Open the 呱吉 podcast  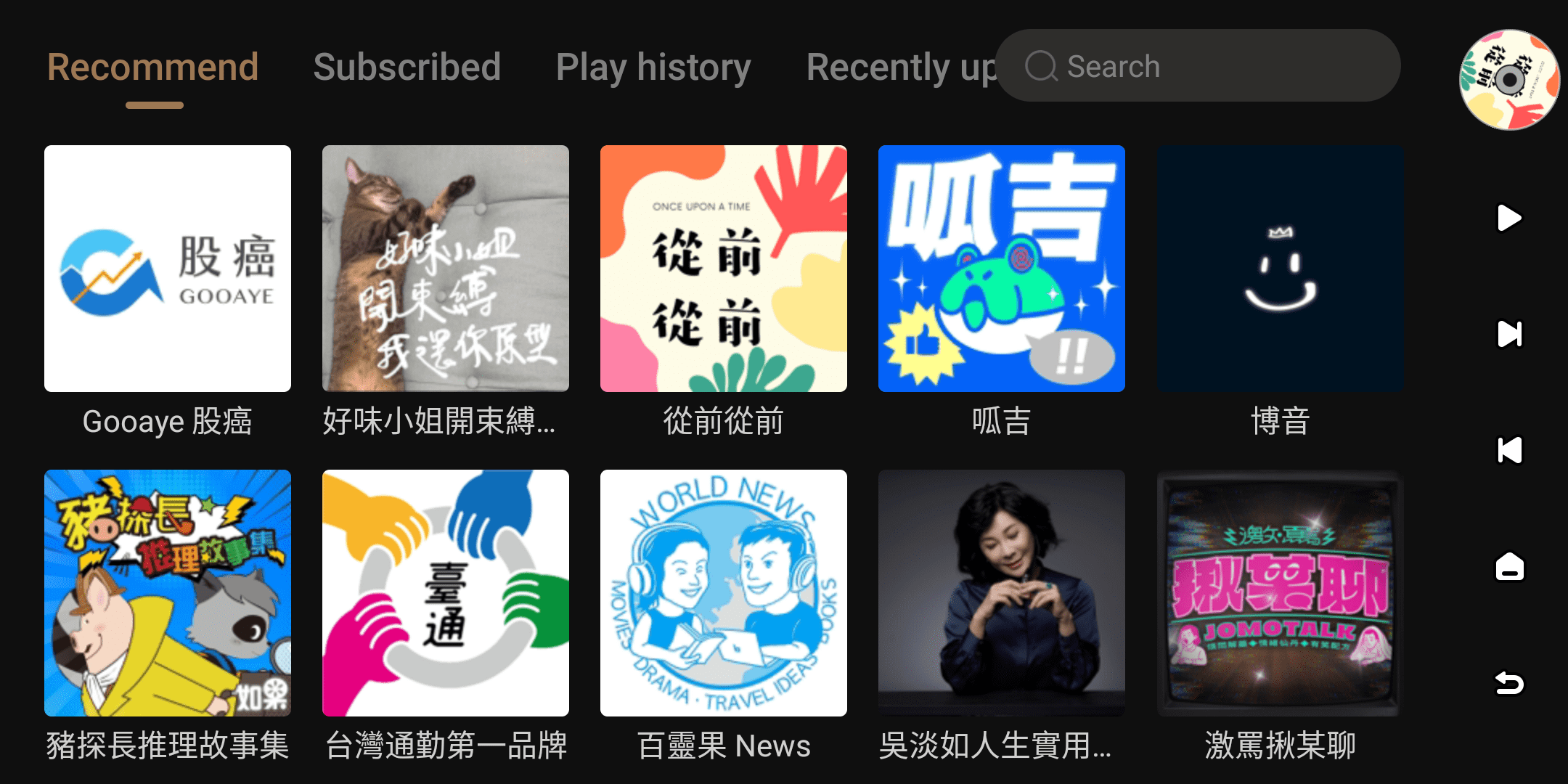pos(1002,269)
